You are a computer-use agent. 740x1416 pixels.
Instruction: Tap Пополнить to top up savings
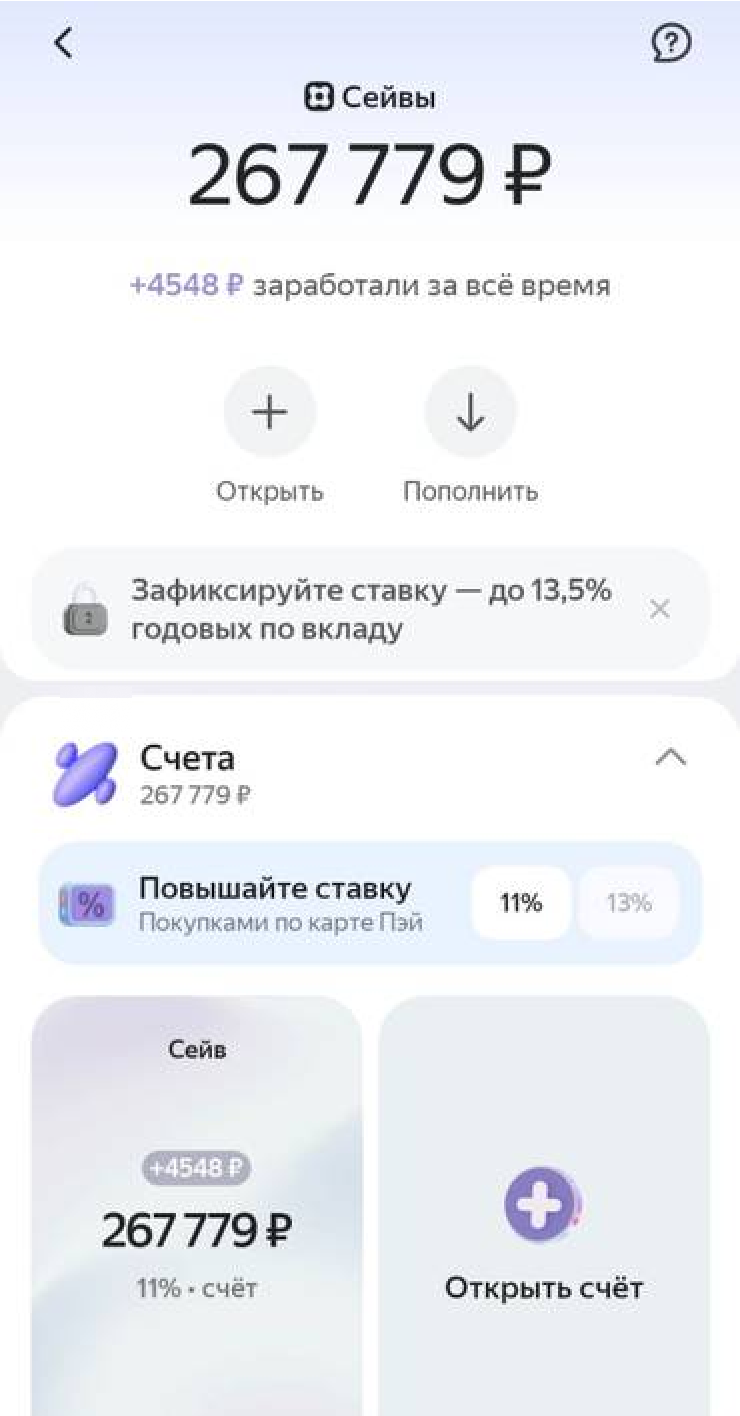tap(471, 412)
